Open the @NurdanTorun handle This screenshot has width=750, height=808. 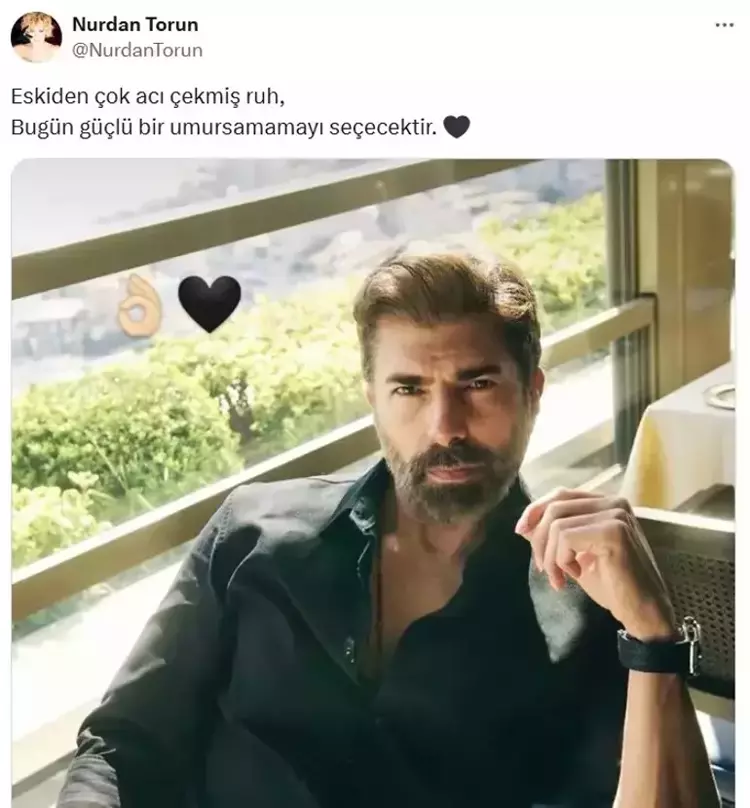(137, 49)
